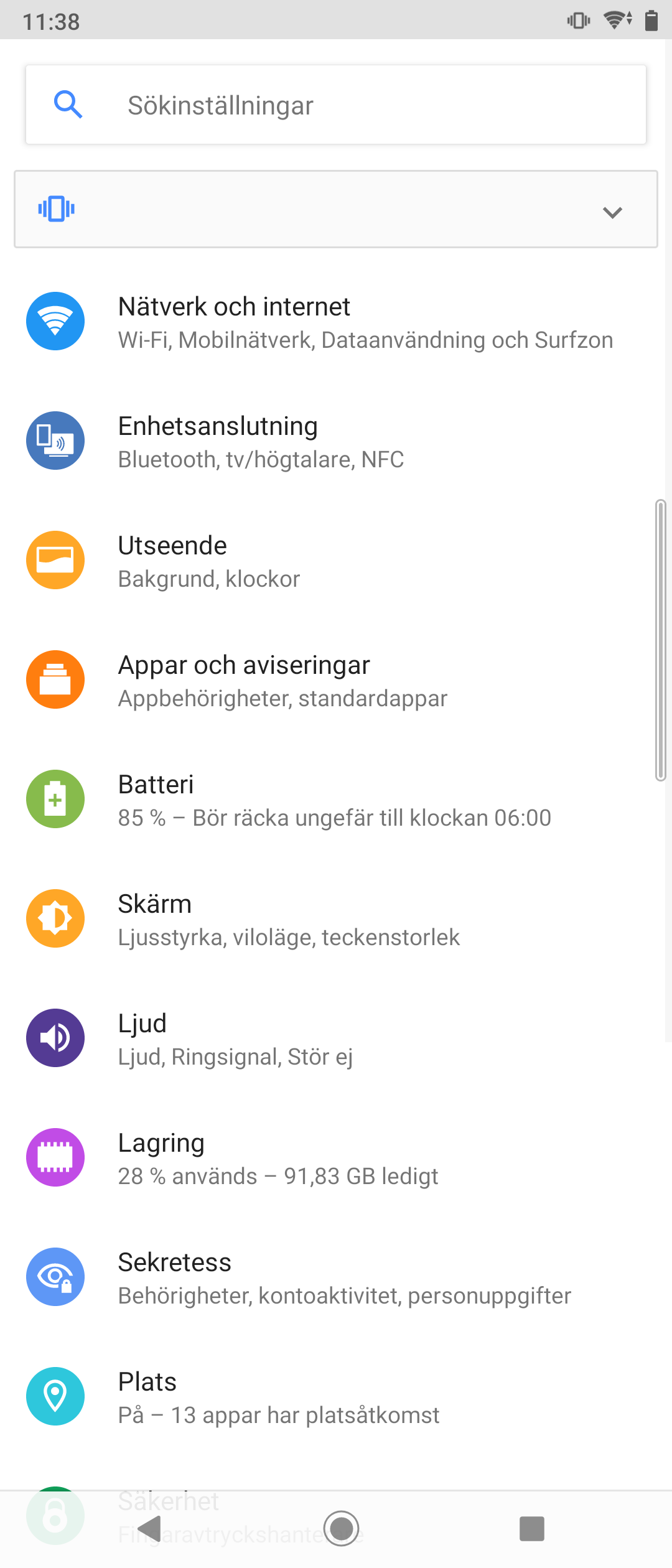Viewport: 672px width, 1568px height.
Task: Open Lagring storage settings
Action: click(x=336, y=1159)
